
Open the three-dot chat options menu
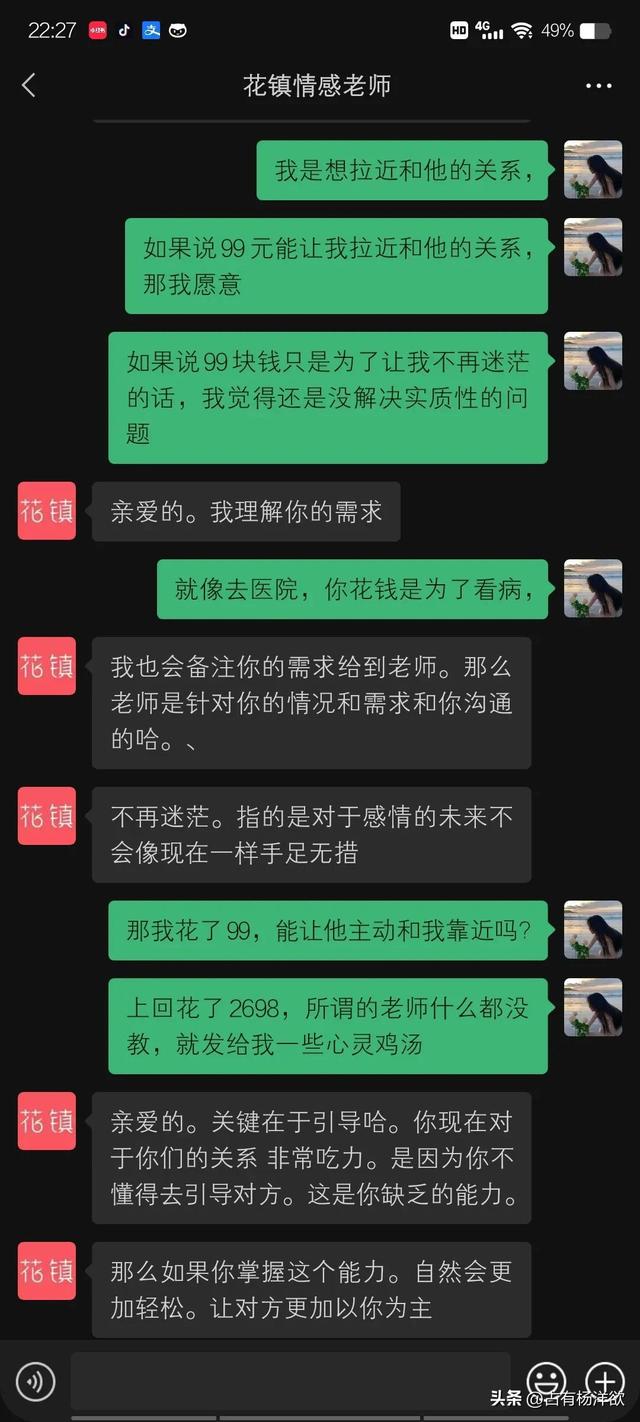pyautogui.click(x=598, y=86)
